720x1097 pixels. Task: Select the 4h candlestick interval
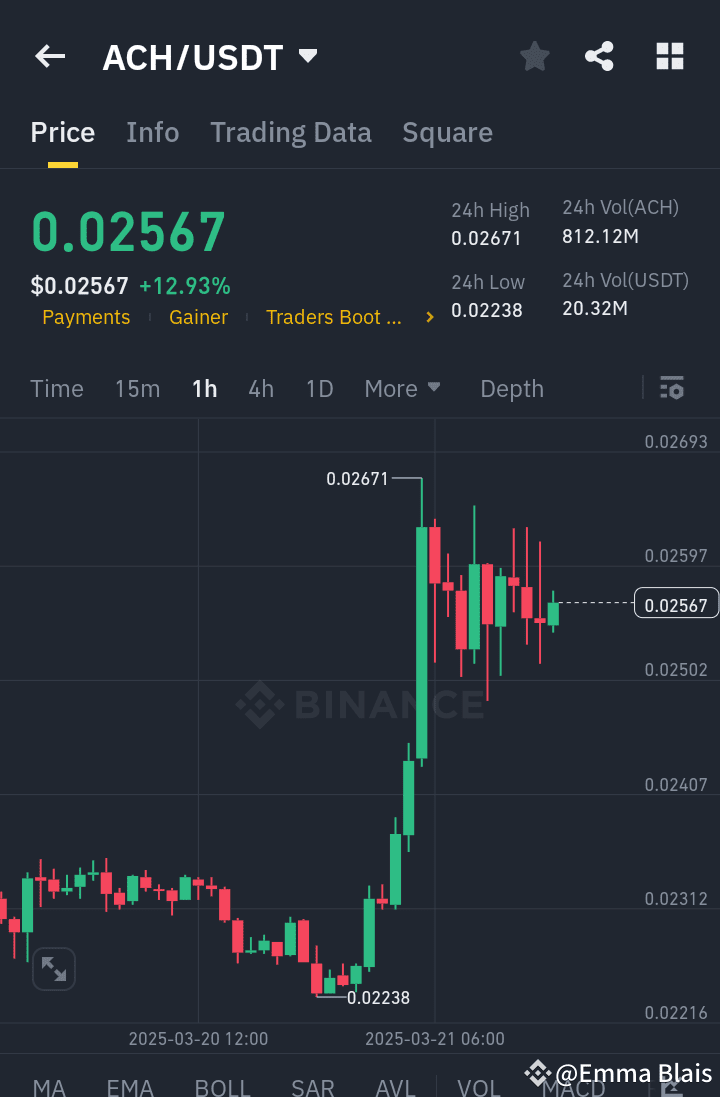[x=261, y=388]
